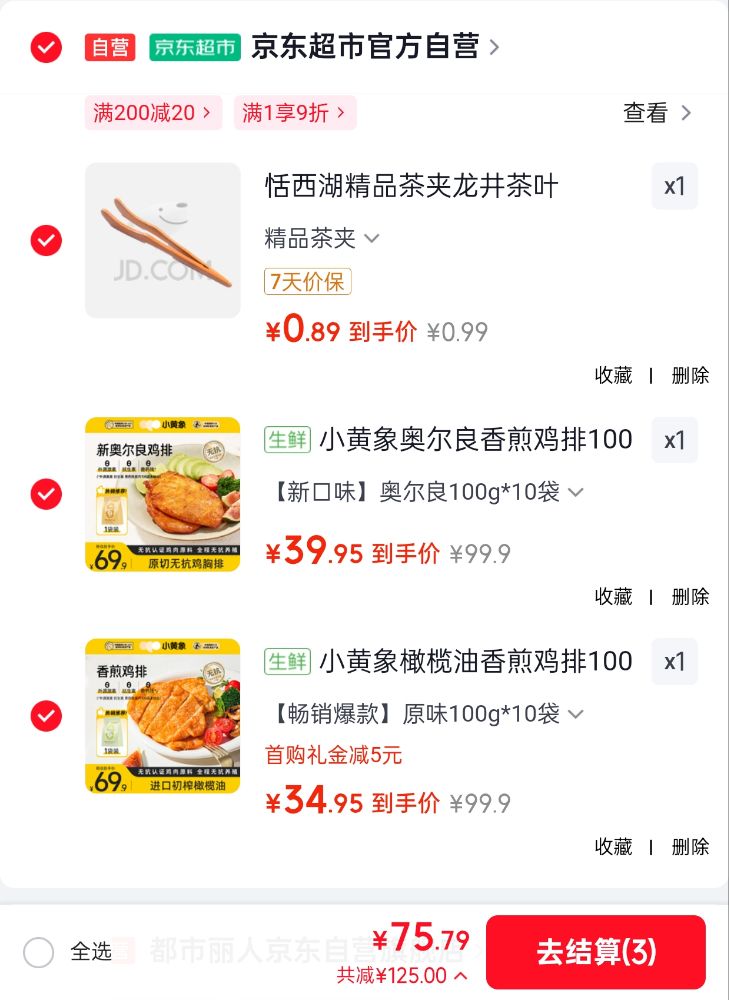Tap 去结算(3) to check out
The width and height of the screenshot is (729, 1000).
[596, 952]
